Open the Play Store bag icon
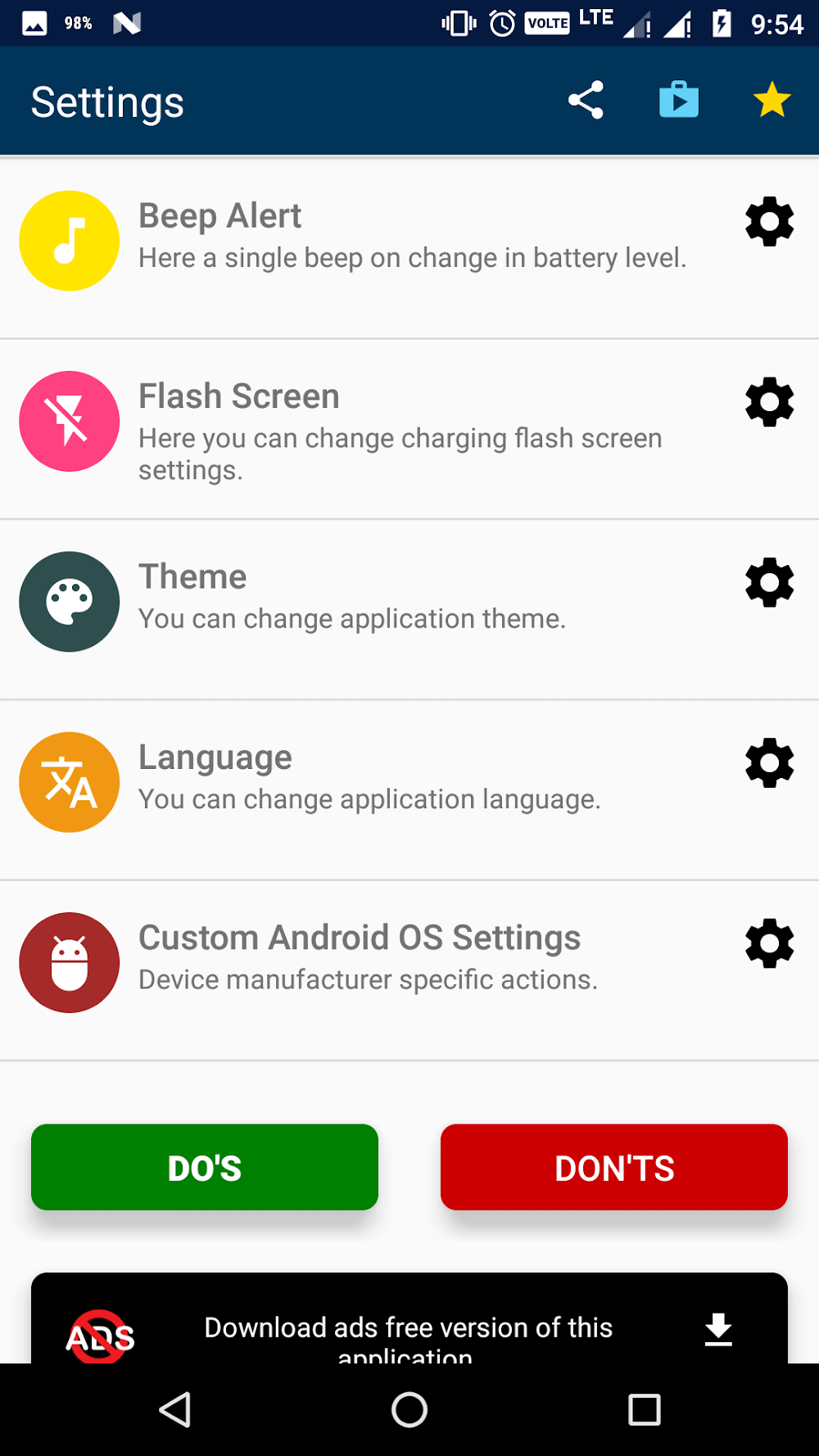The height and width of the screenshot is (1456, 819). click(x=679, y=100)
